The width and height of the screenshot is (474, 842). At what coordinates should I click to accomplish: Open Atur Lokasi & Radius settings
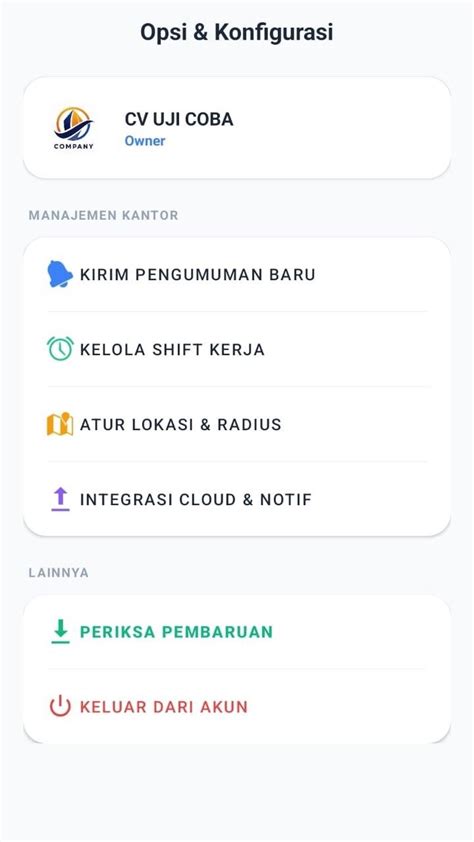[237, 424]
